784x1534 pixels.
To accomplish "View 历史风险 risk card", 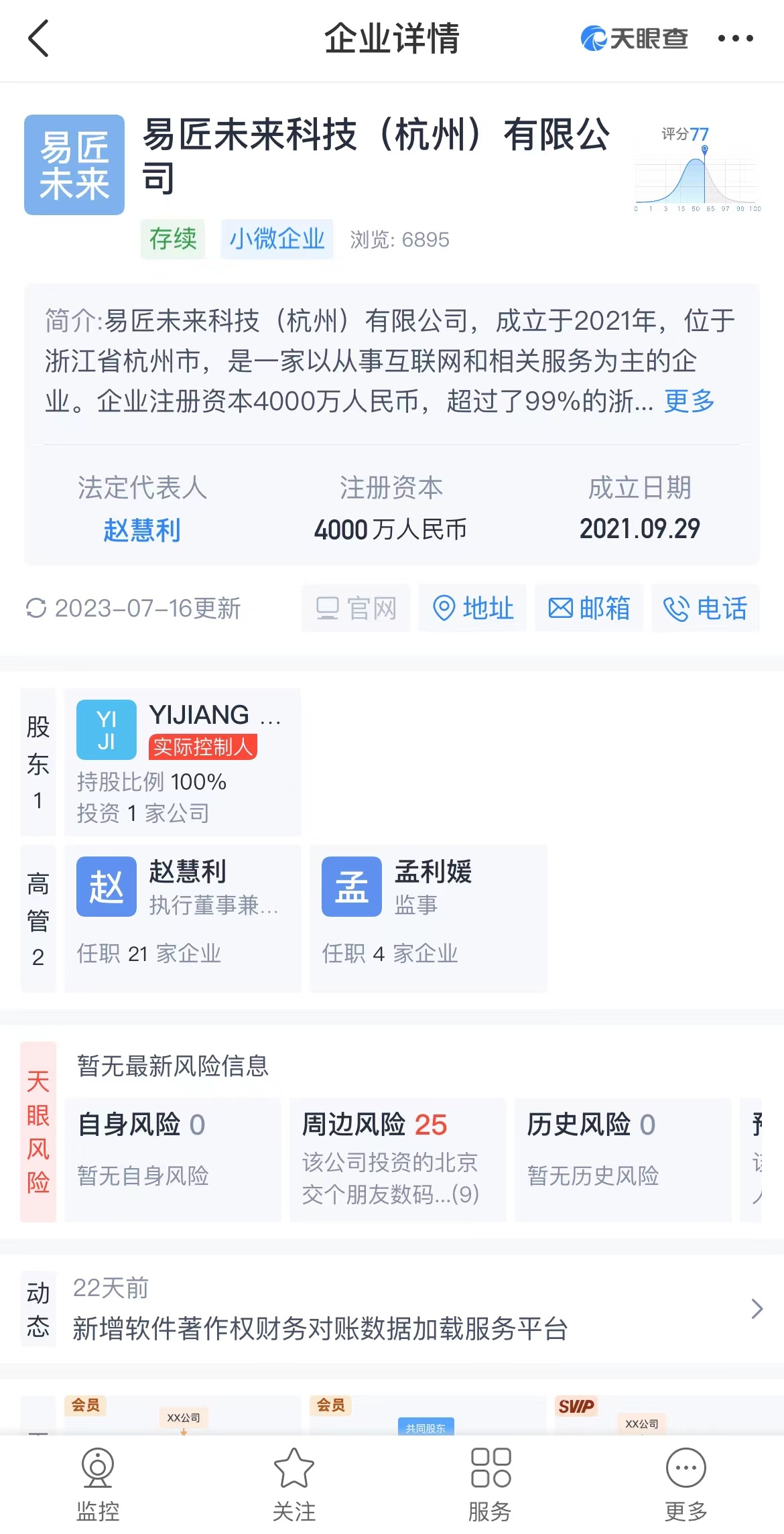I will [622, 1159].
